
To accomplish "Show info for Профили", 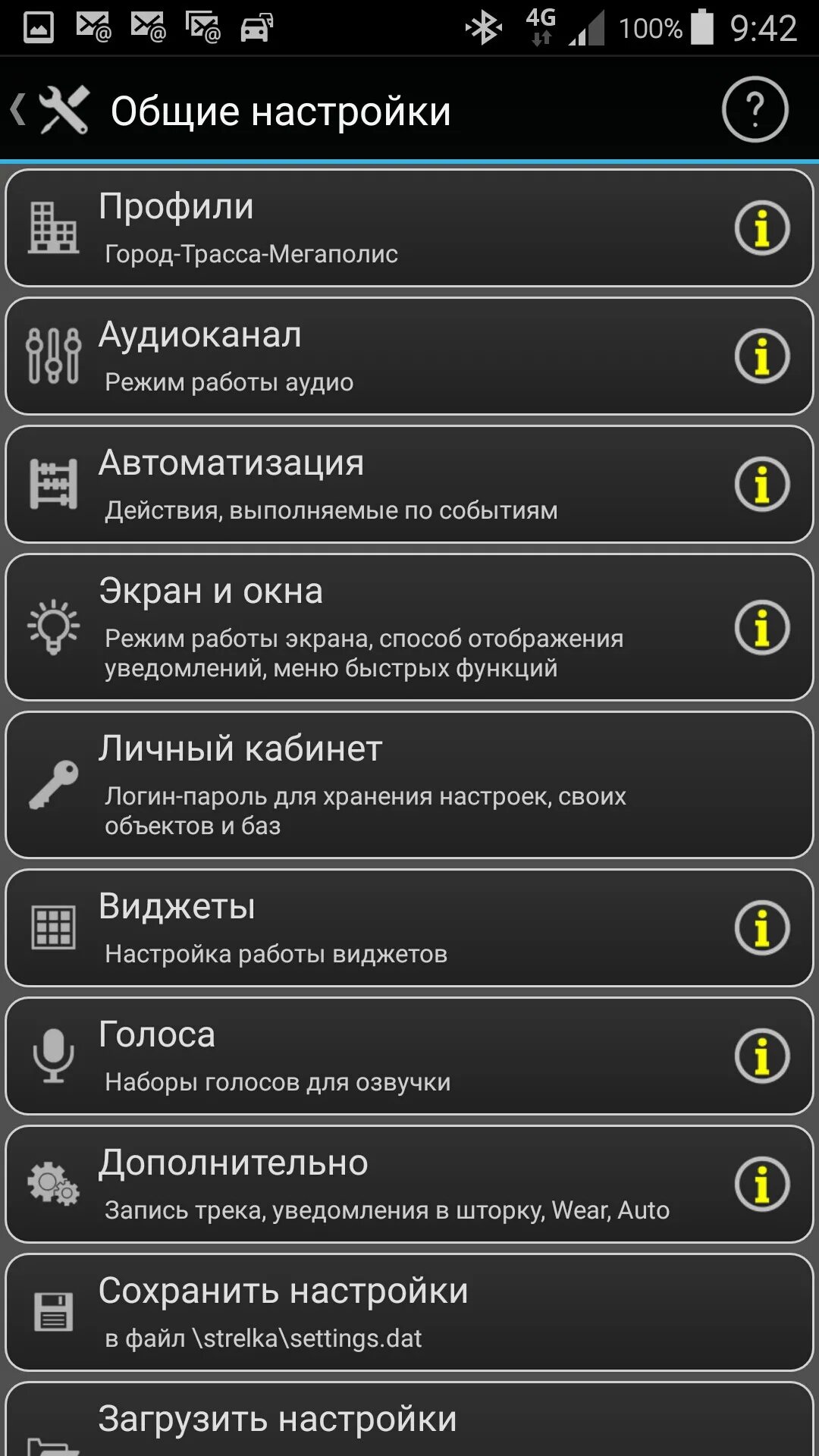I will [x=761, y=227].
